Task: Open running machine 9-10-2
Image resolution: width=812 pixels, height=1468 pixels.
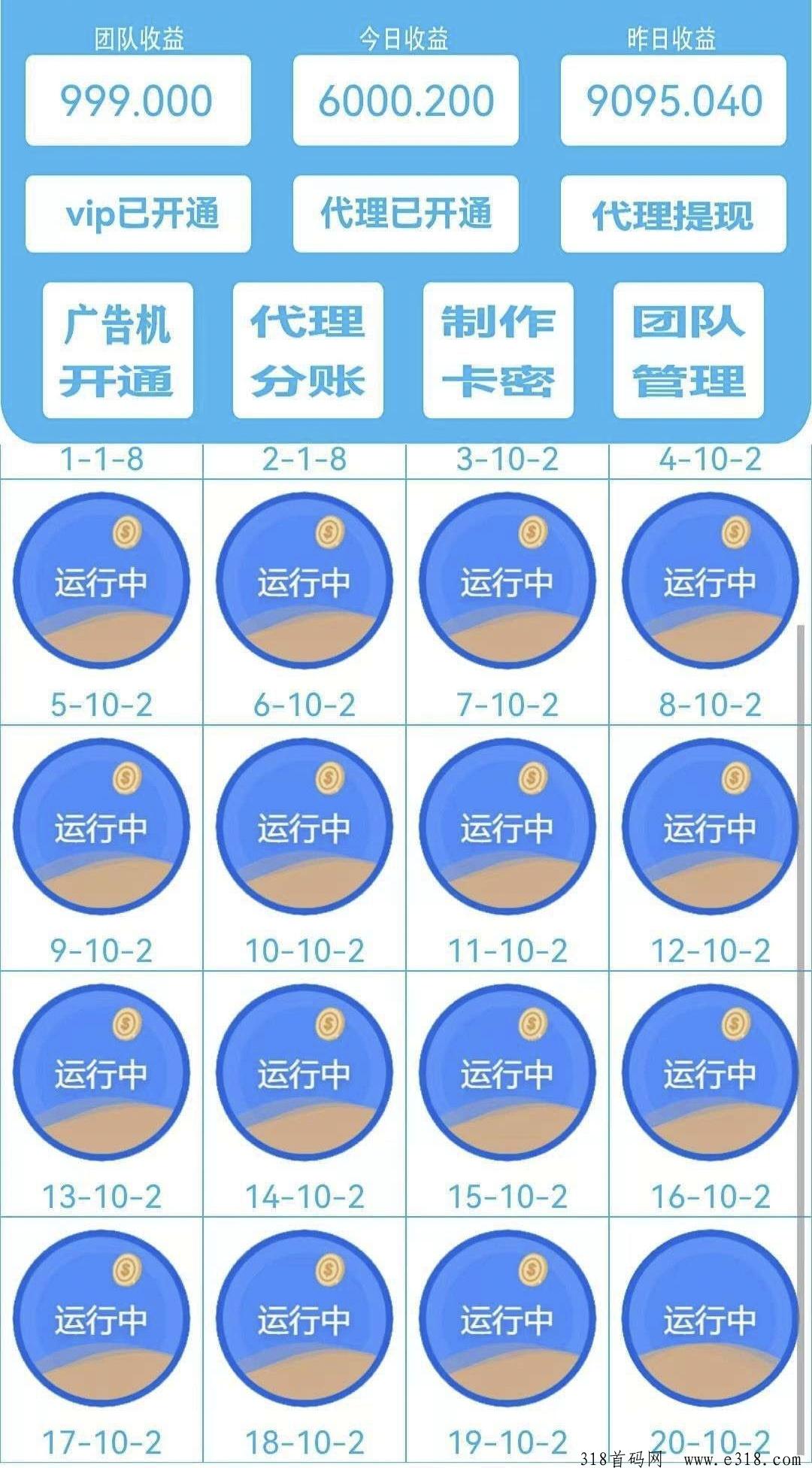Action: coord(101,827)
